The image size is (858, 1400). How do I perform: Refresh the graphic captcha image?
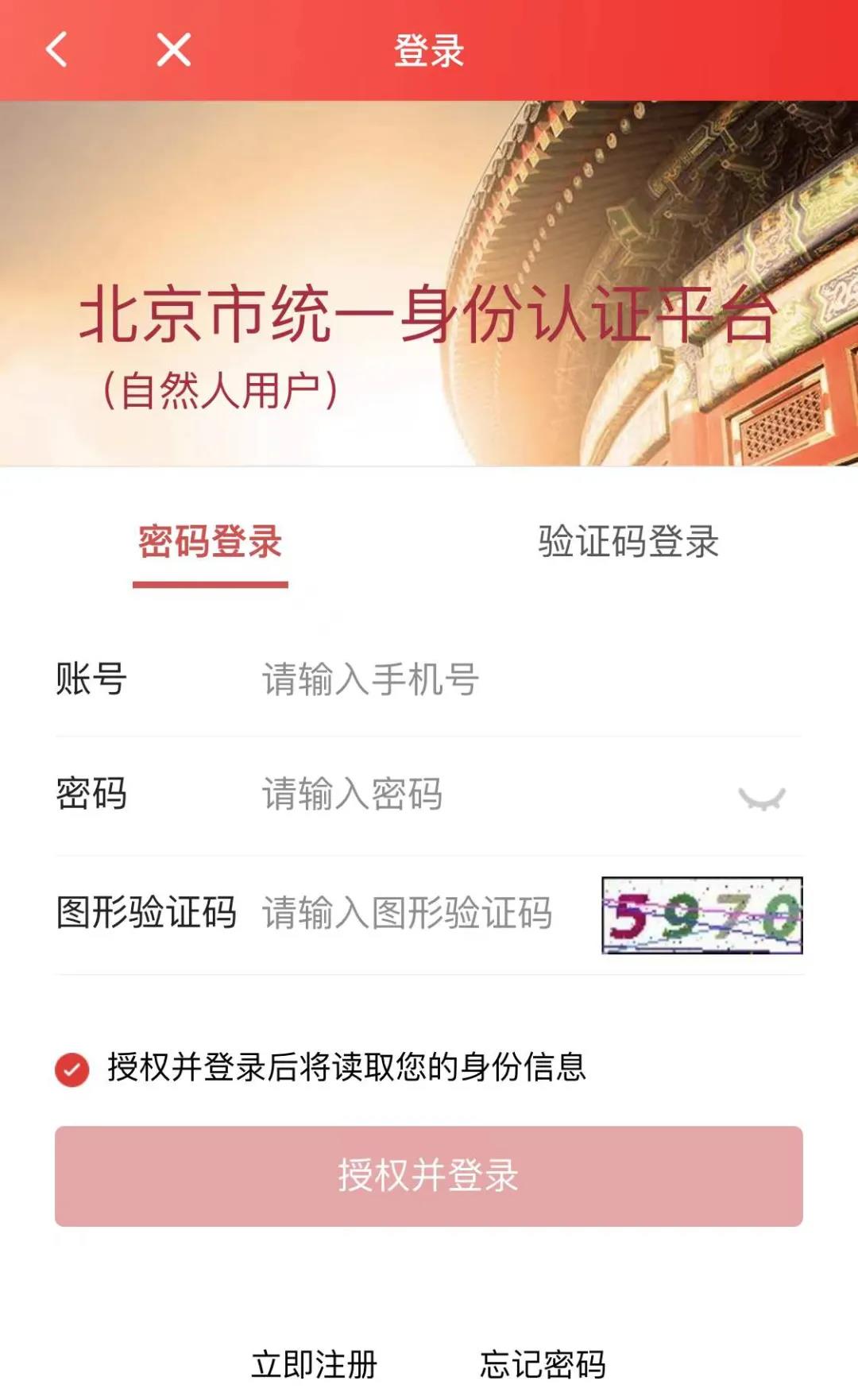[x=702, y=915]
